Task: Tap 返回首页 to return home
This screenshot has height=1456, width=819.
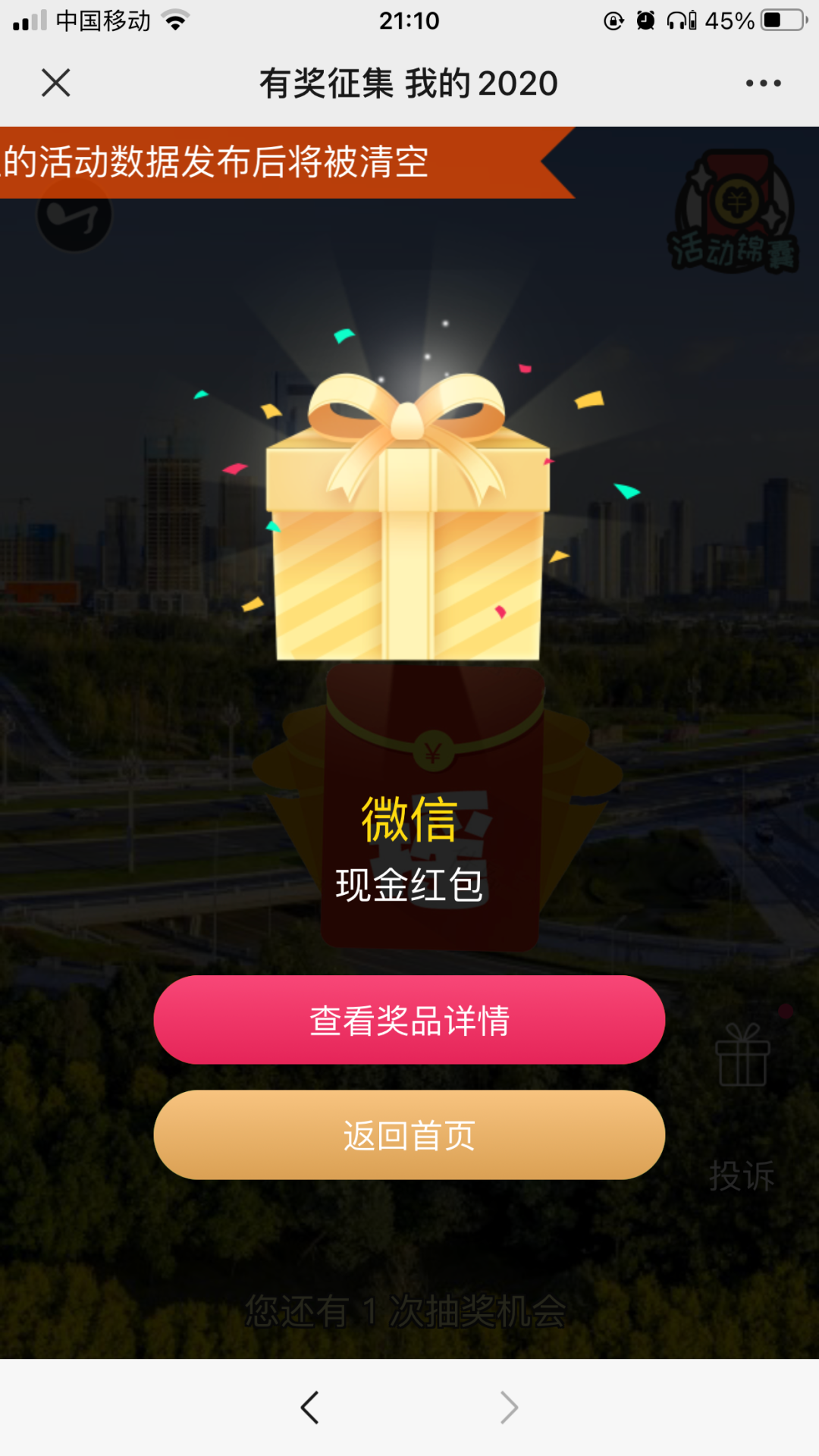Action: pyautogui.click(x=409, y=1135)
